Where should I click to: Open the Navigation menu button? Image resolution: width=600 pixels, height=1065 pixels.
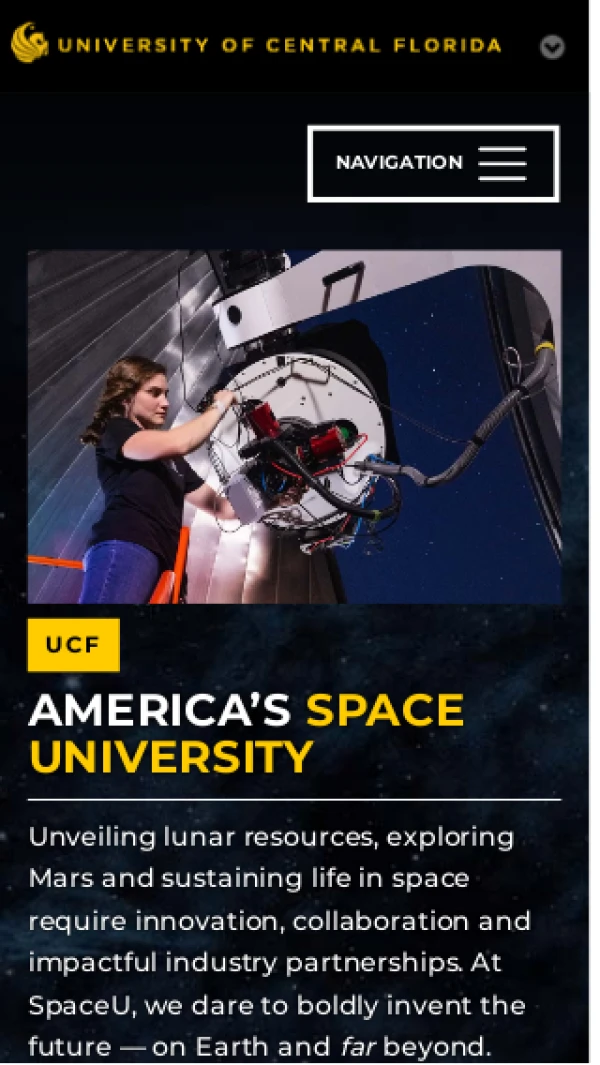(x=432, y=163)
